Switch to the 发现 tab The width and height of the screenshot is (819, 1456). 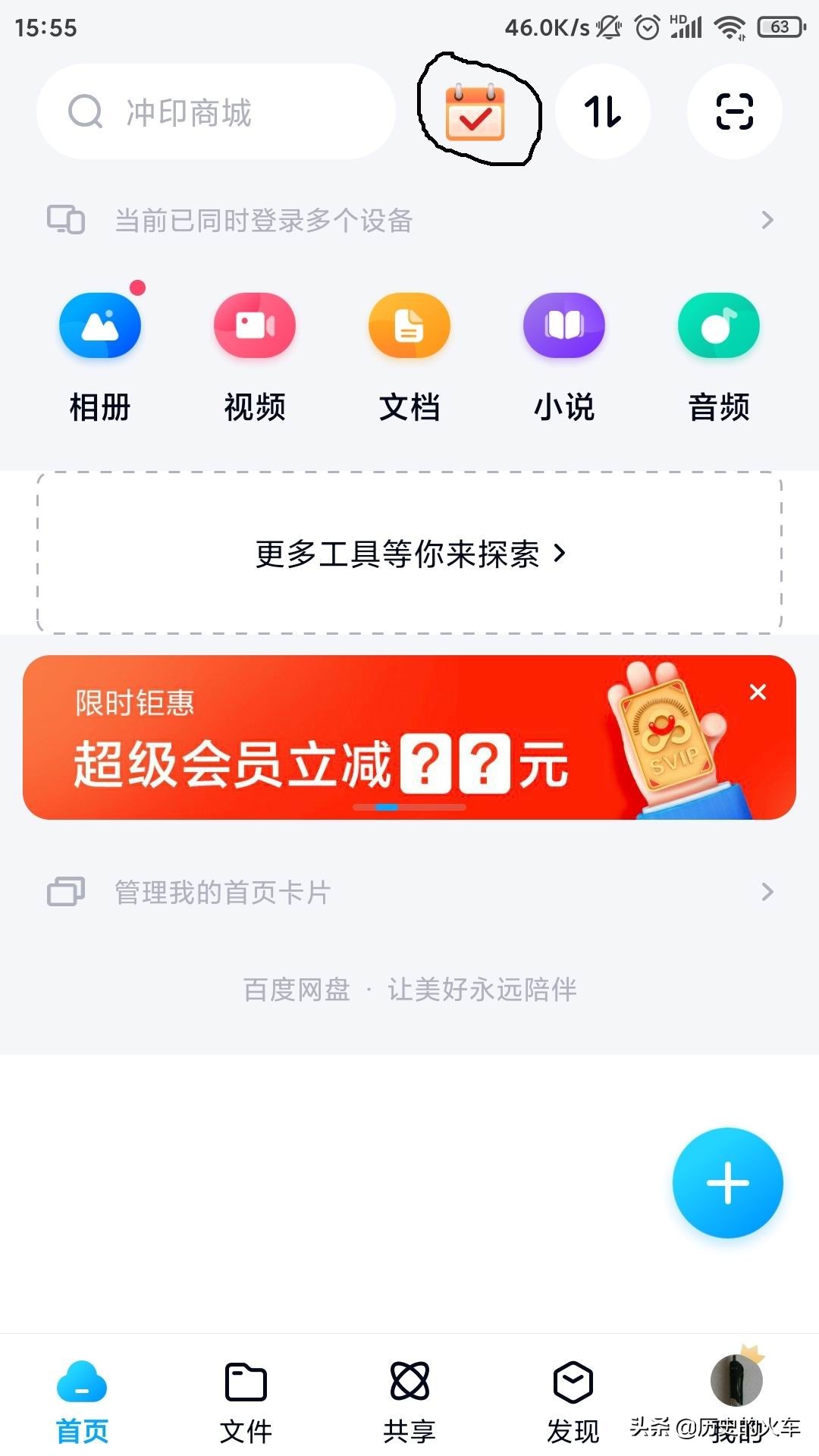pyautogui.click(x=573, y=1401)
